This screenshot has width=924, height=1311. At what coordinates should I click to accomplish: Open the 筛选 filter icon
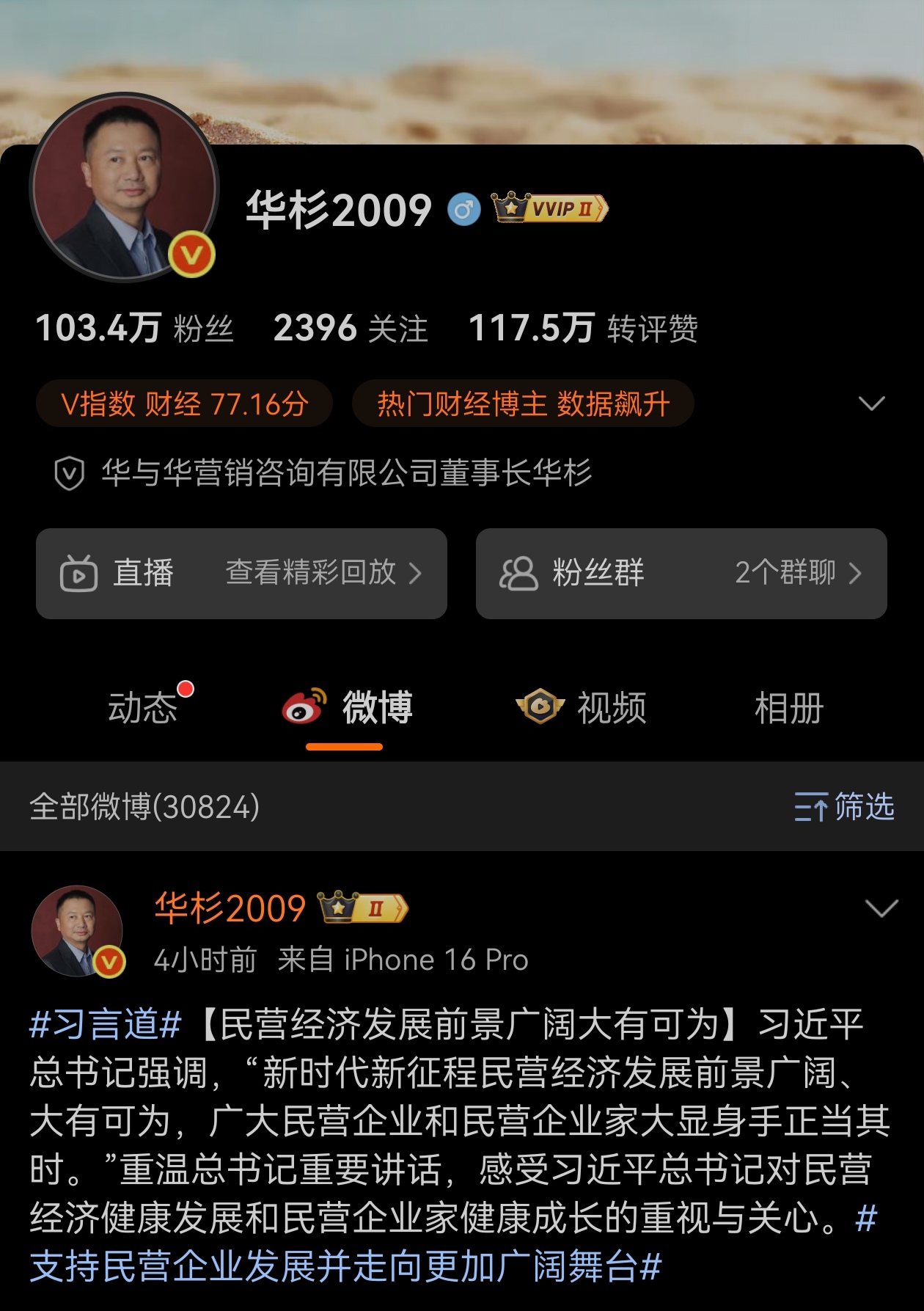tap(811, 807)
